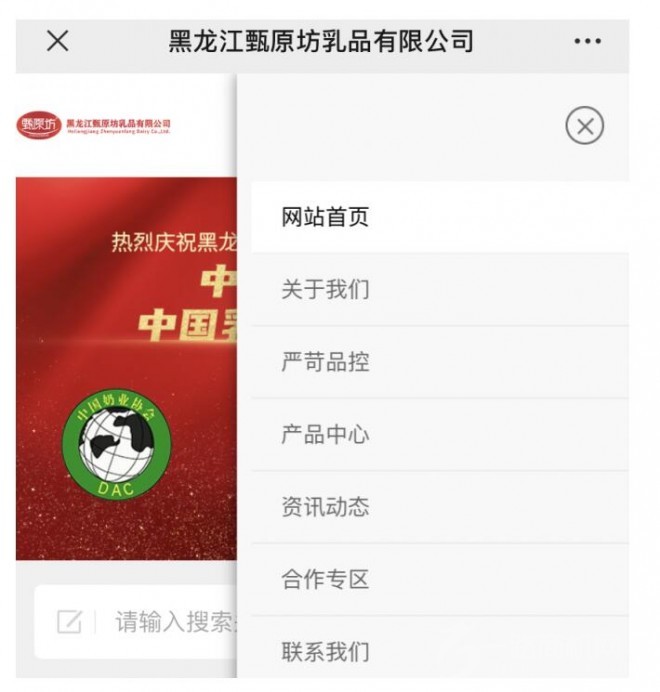660x692 pixels.
Task: Open the 关于我们 page
Action: [x=326, y=290]
